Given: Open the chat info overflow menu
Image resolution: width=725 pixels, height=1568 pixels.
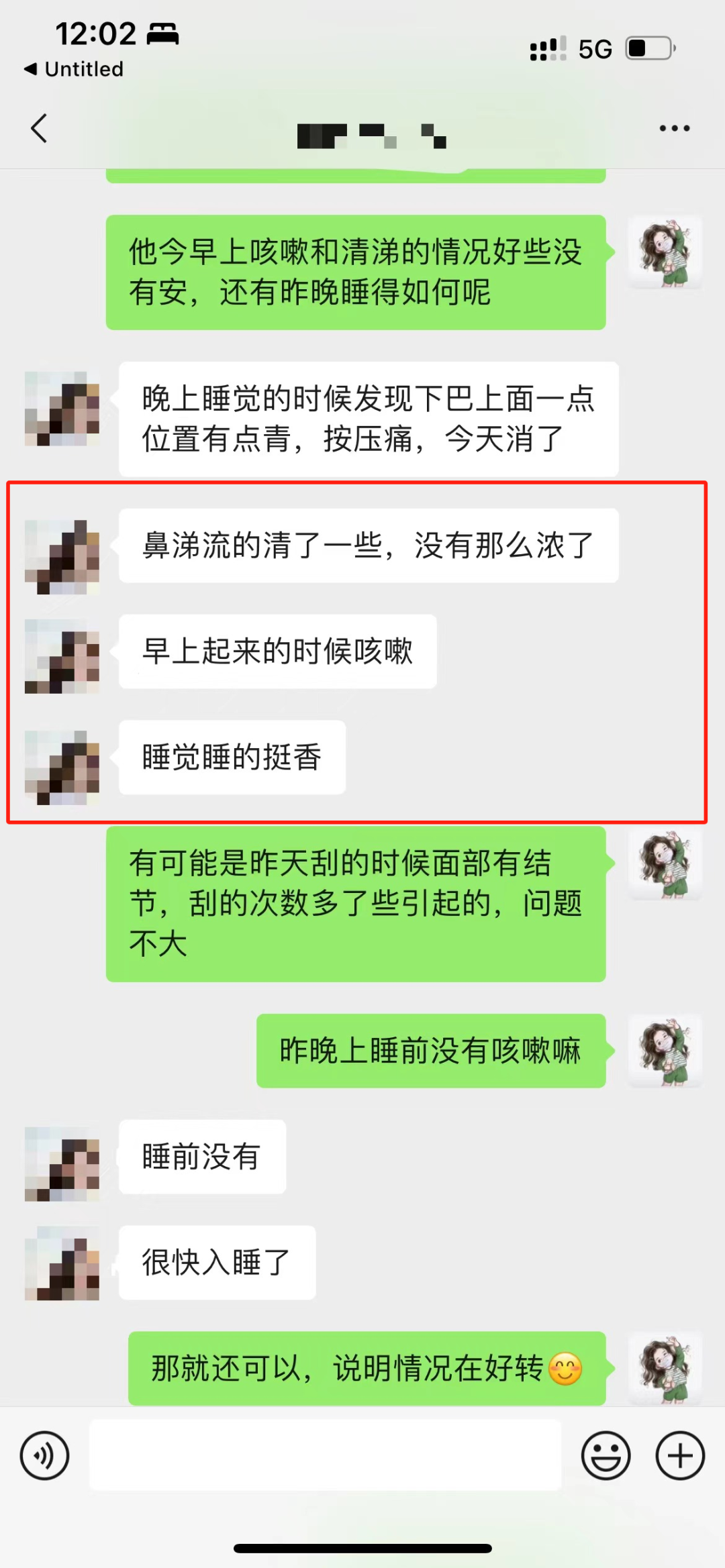Looking at the screenshot, I should point(674,128).
